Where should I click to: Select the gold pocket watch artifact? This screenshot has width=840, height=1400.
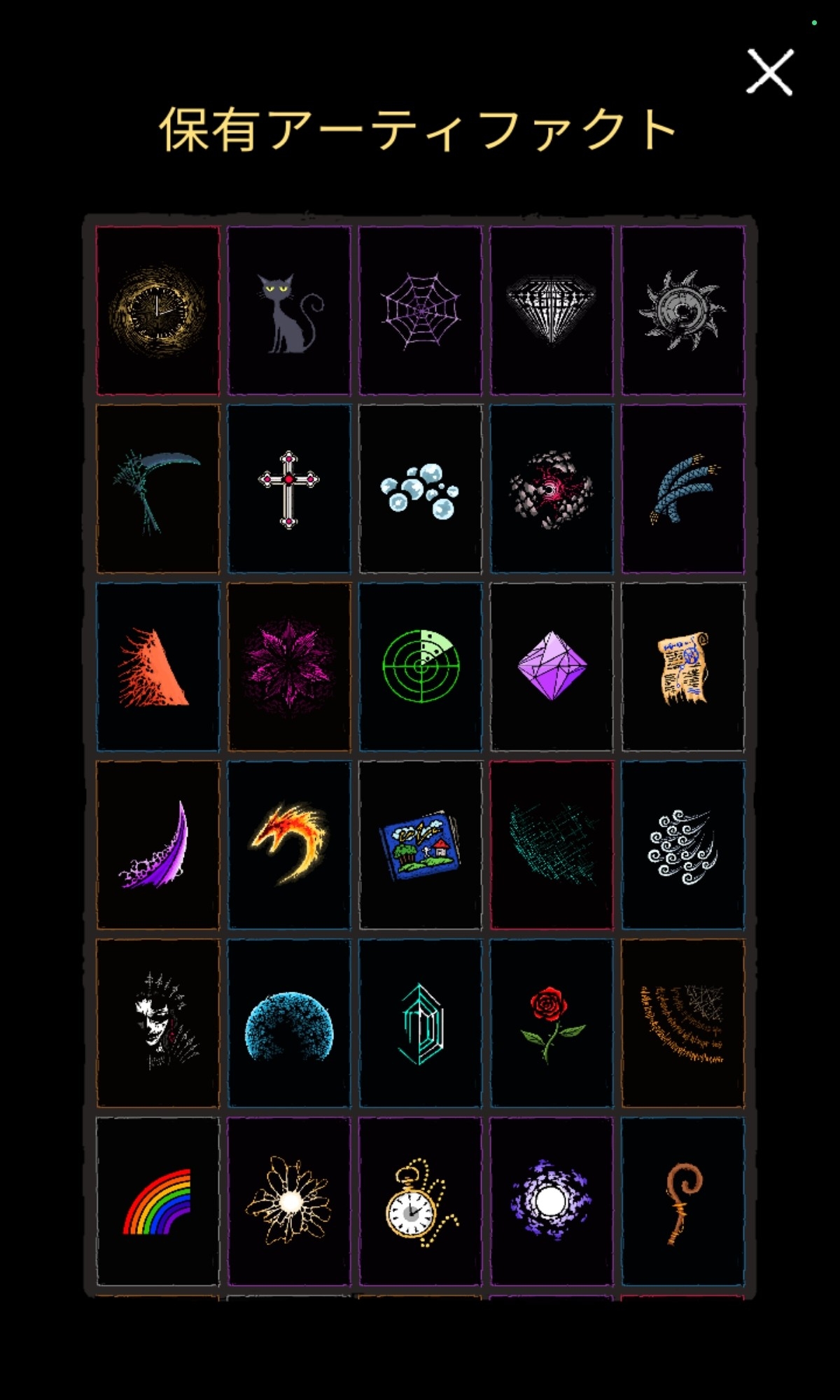(x=420, y=1201)
